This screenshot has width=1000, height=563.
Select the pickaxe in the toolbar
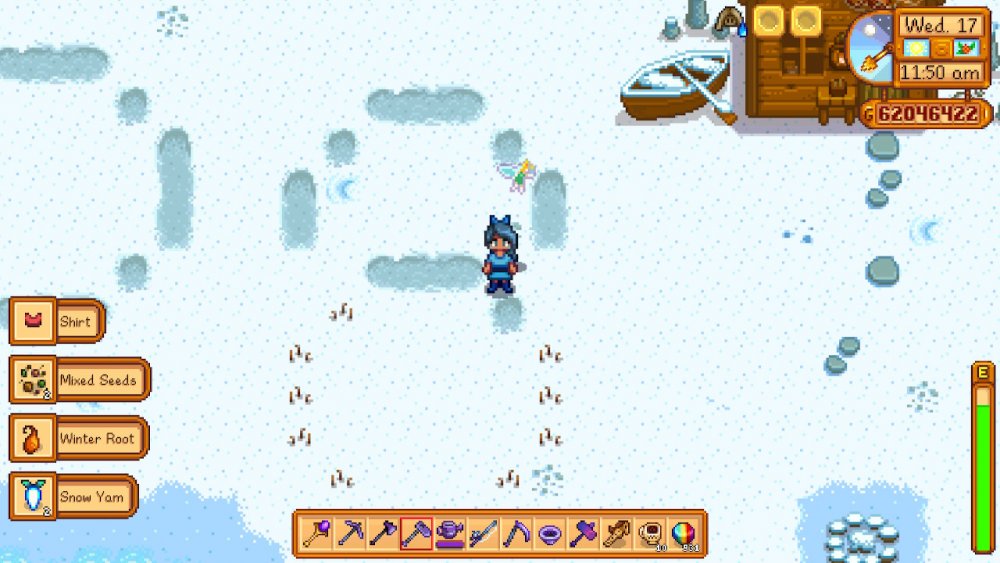click(x=350, y=534)
